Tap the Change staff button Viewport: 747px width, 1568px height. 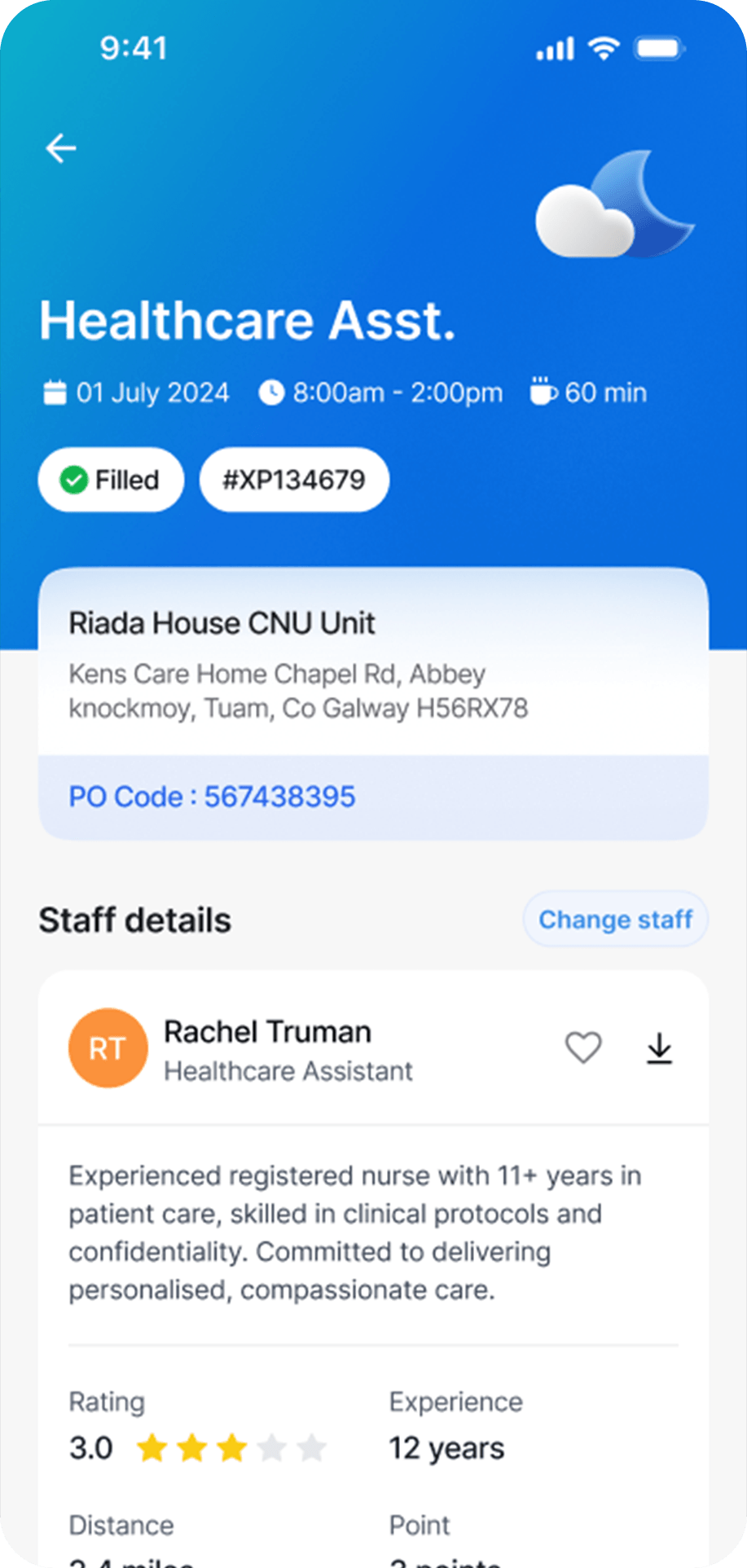click(615, 920)
